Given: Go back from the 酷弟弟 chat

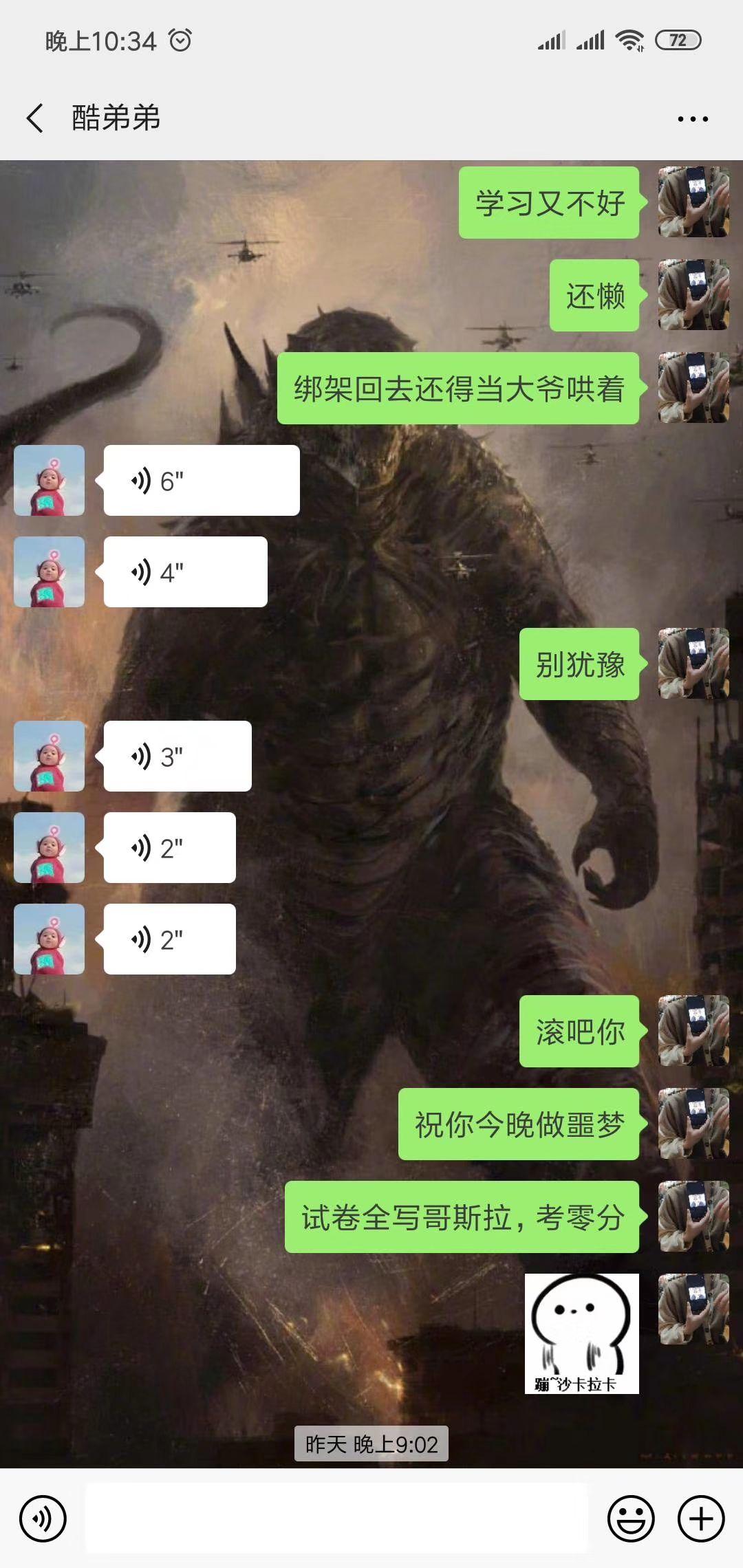Looking at the screenshot, I should tap(36, 118).
